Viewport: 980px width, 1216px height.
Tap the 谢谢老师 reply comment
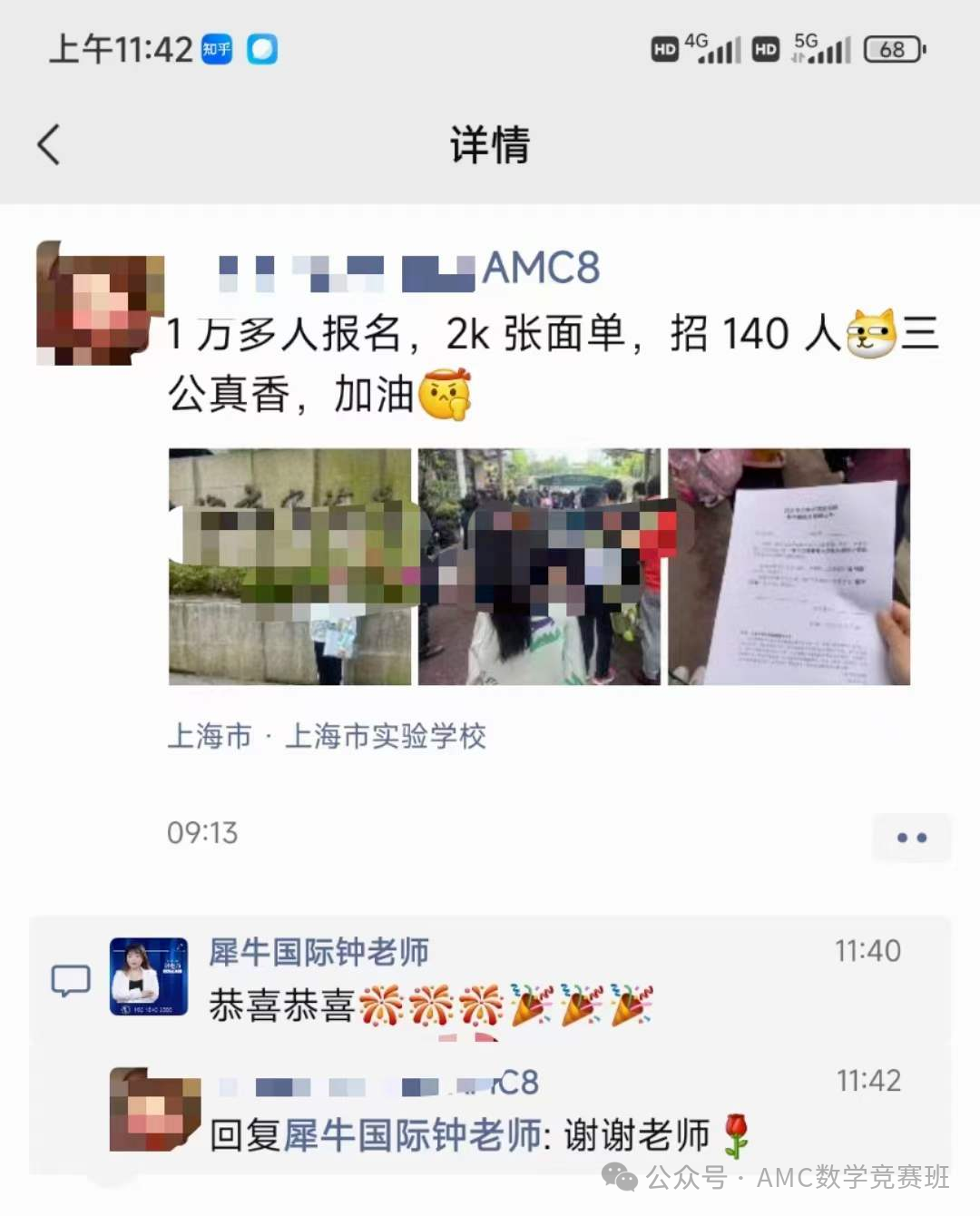[635, 1135]
